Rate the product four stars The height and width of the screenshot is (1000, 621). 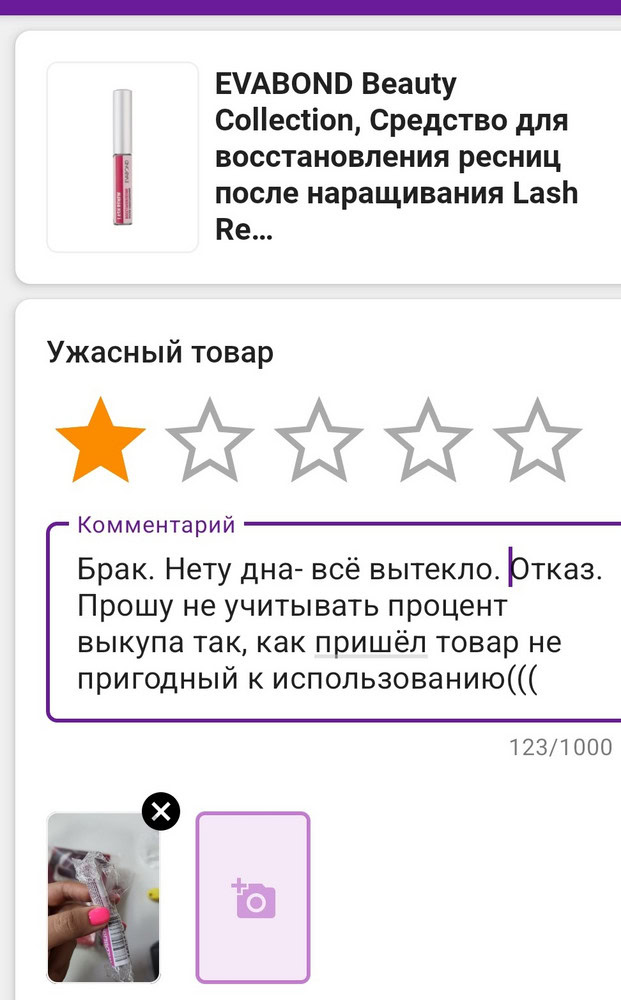tap(428, 441)
